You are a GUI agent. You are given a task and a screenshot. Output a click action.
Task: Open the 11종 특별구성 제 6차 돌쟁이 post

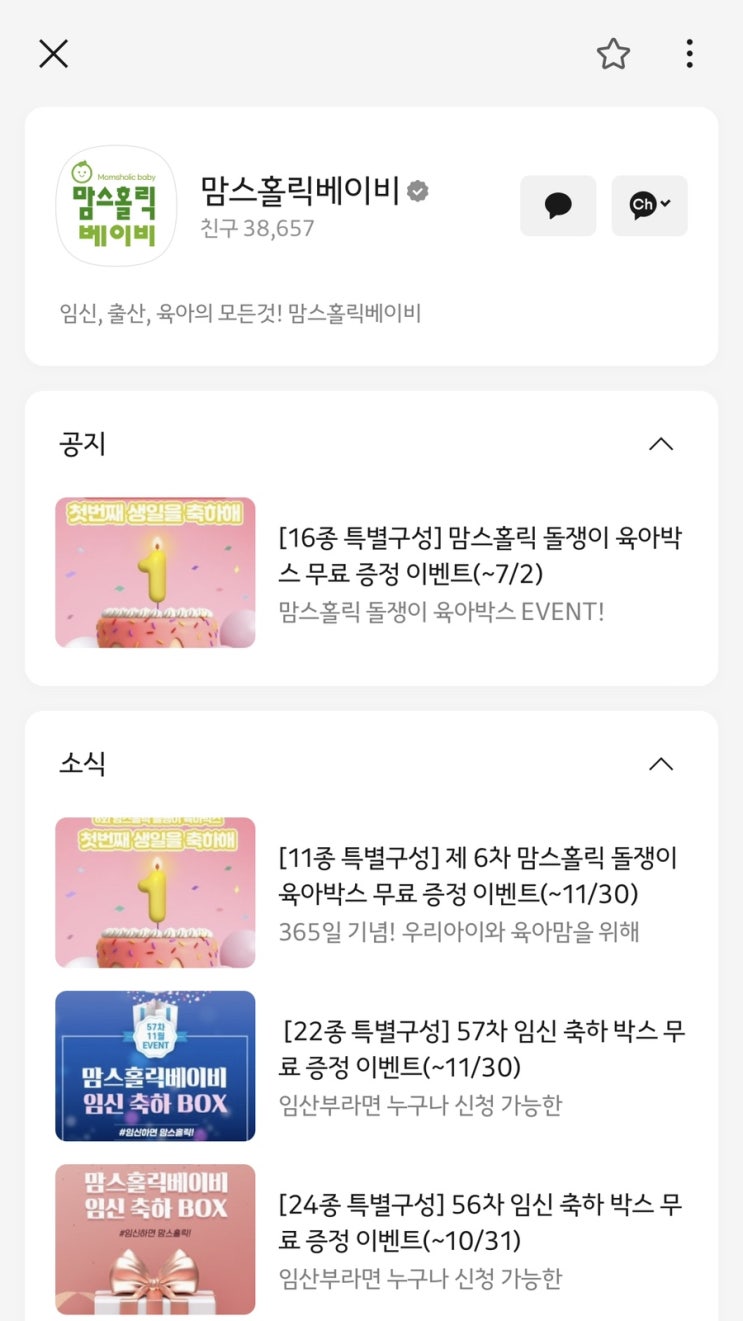371,893
